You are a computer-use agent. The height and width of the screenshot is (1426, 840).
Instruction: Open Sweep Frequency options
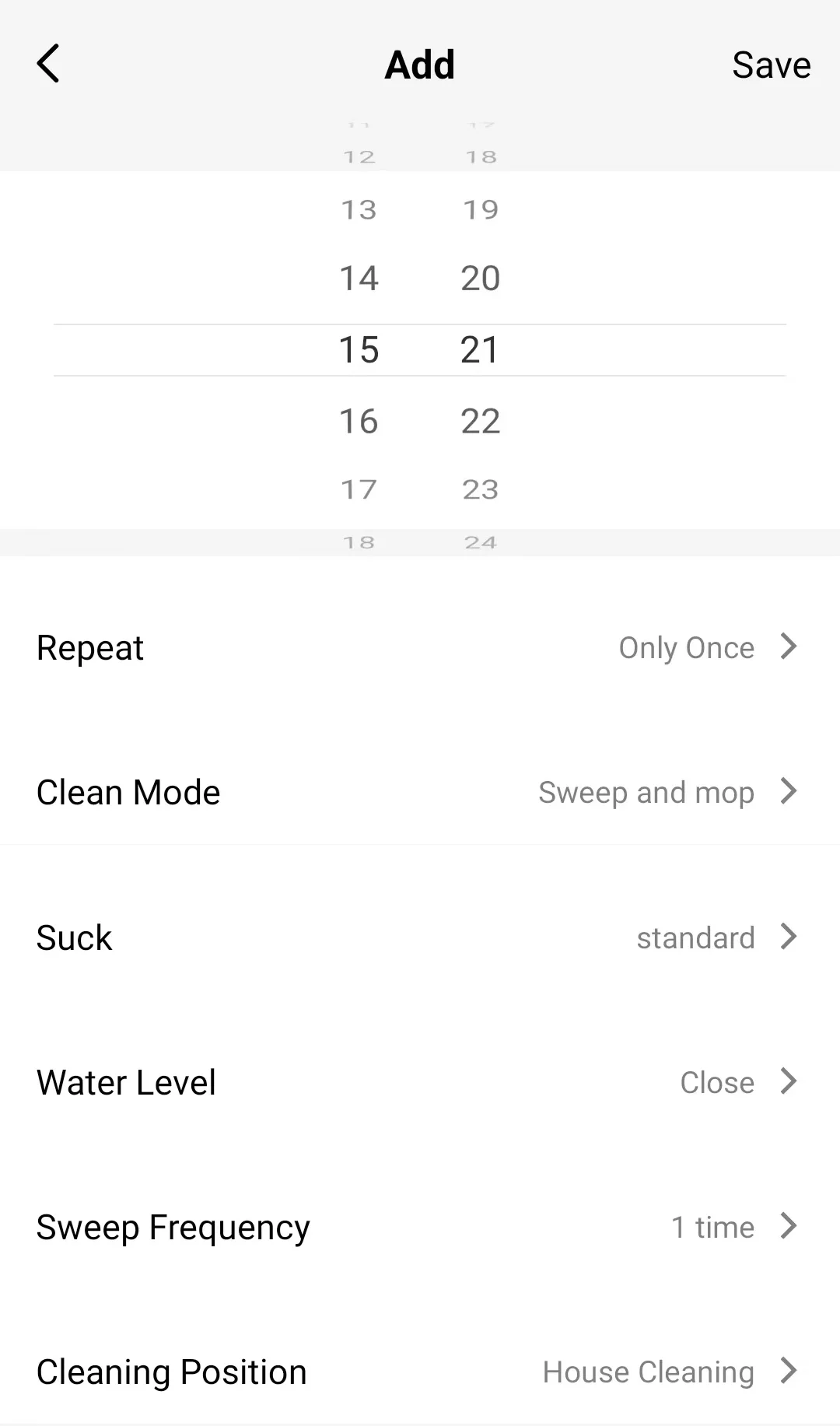click(420, 1227)
